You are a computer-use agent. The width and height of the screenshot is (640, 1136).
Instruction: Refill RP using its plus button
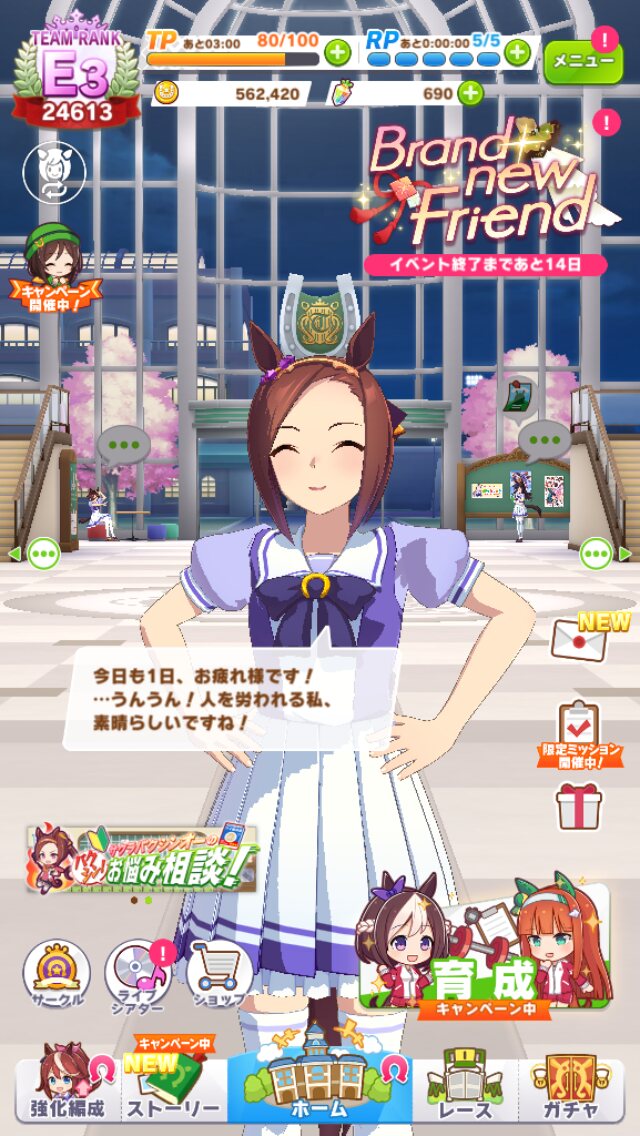[x=517, y=52]
